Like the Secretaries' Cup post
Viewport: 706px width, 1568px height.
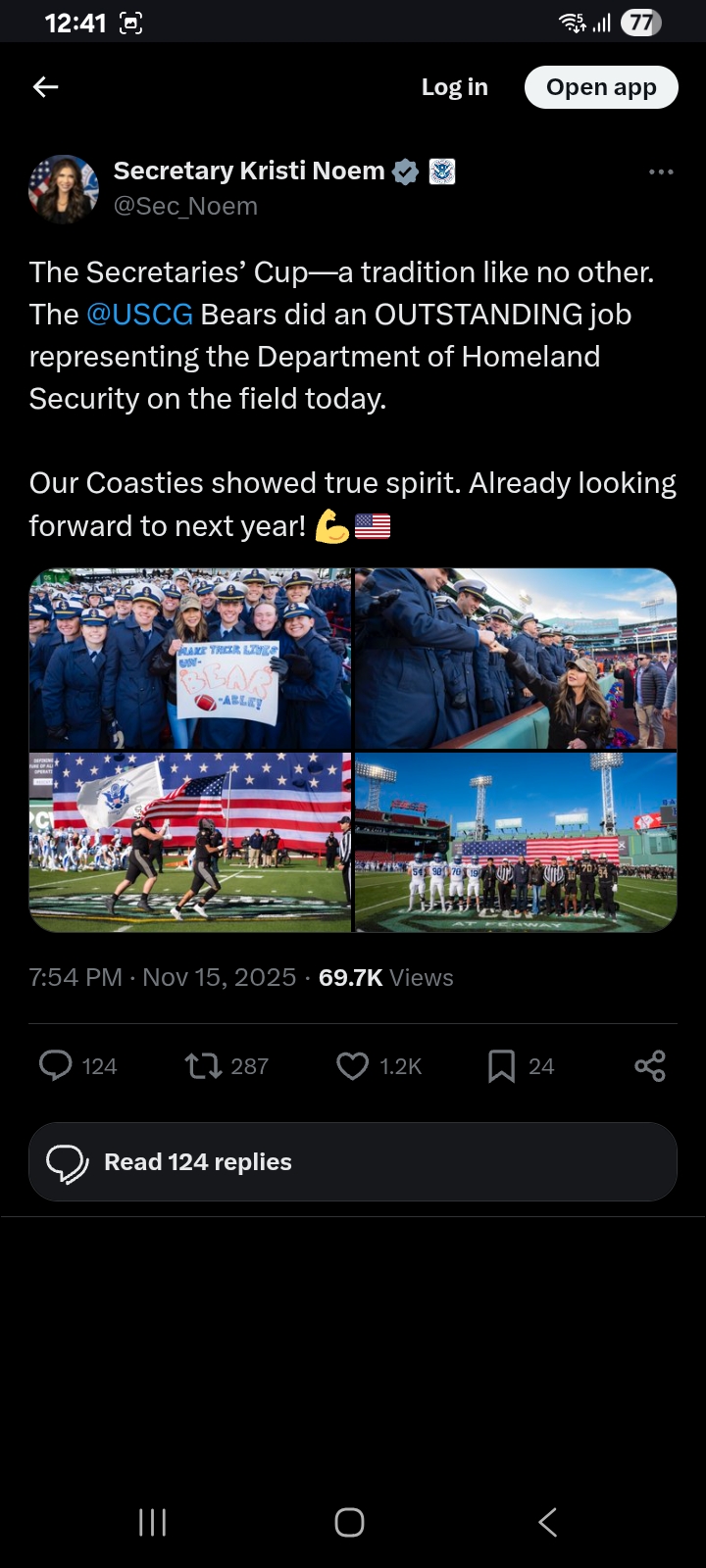click(353, 1065)
